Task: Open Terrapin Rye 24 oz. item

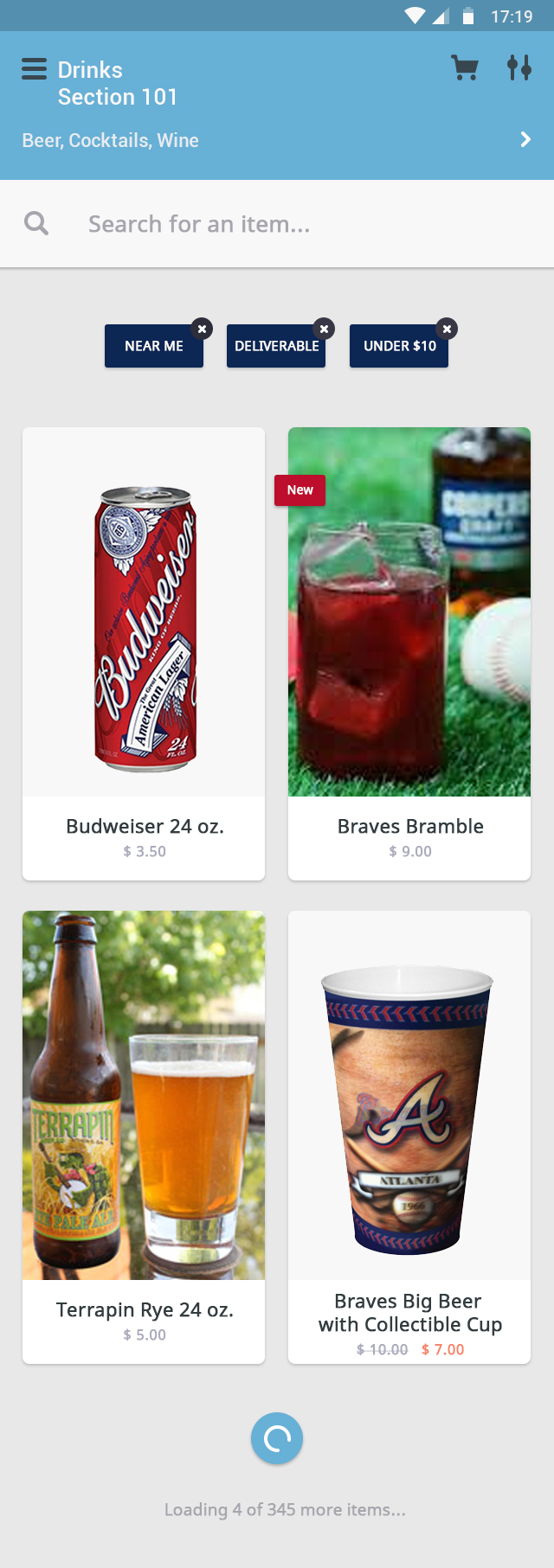Action: click(144, 1136)
